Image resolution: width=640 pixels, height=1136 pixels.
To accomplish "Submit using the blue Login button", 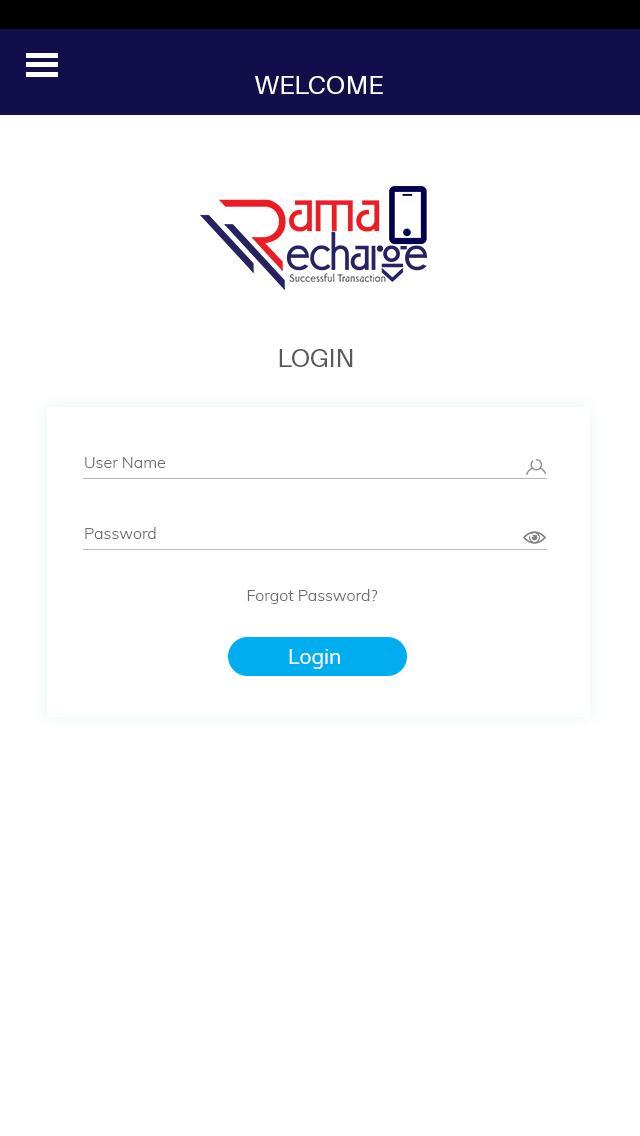I will pos(317,657).
